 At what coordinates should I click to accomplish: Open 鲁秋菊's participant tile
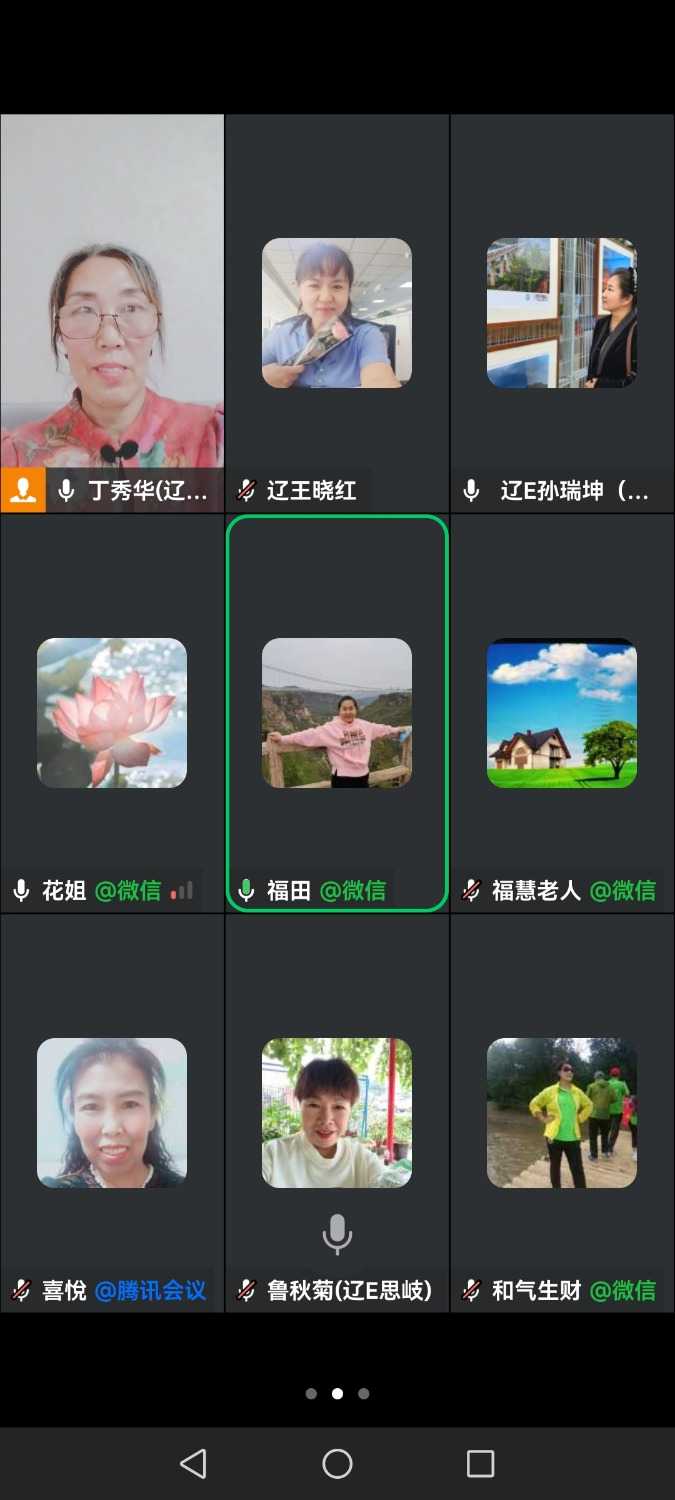pos(337,1113)
